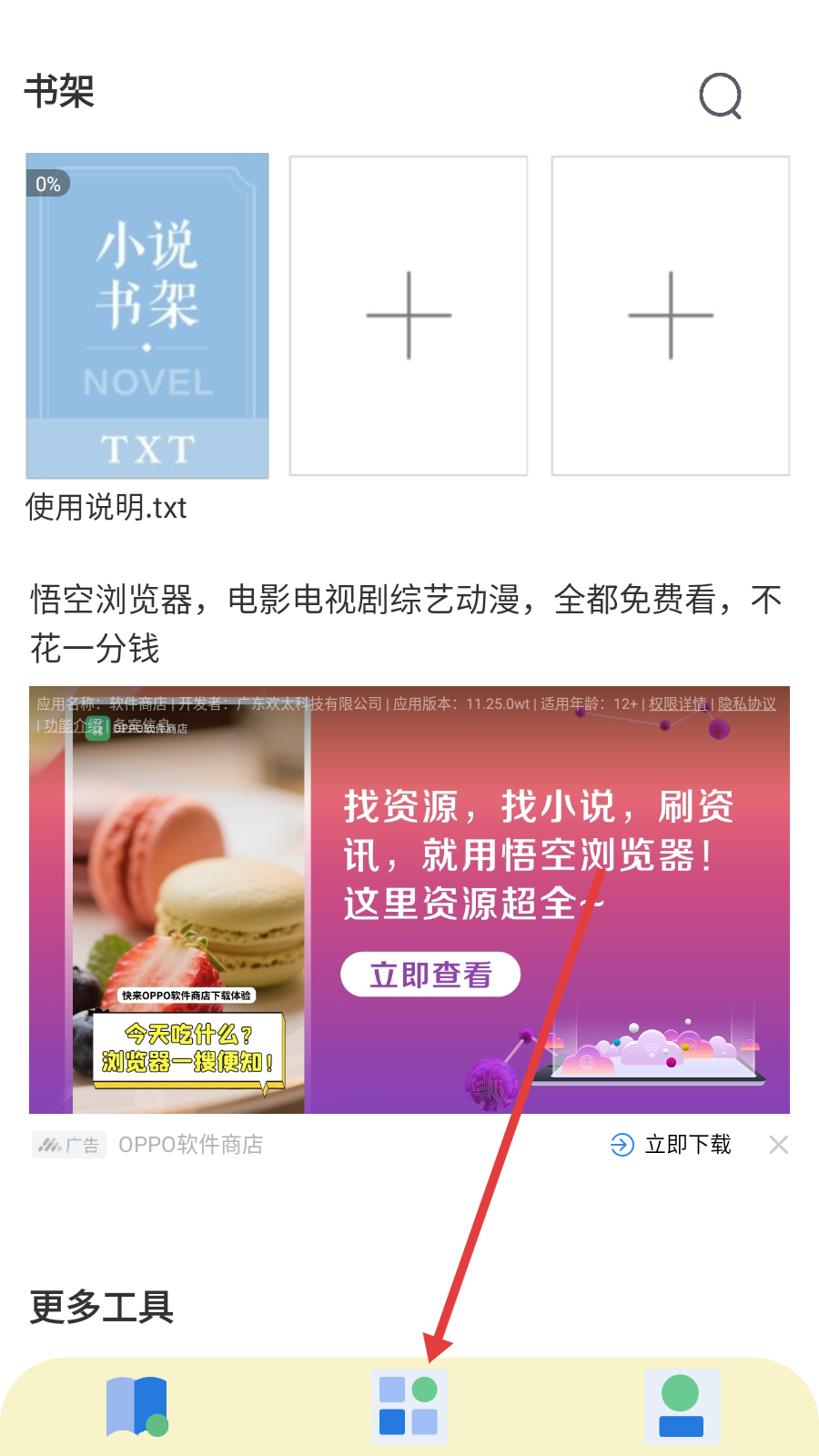Image resolution: width=819 pixels, height=1456 pixels.
Task: Add a book in the middle empty slot
Action: click(x=409, y=316)
